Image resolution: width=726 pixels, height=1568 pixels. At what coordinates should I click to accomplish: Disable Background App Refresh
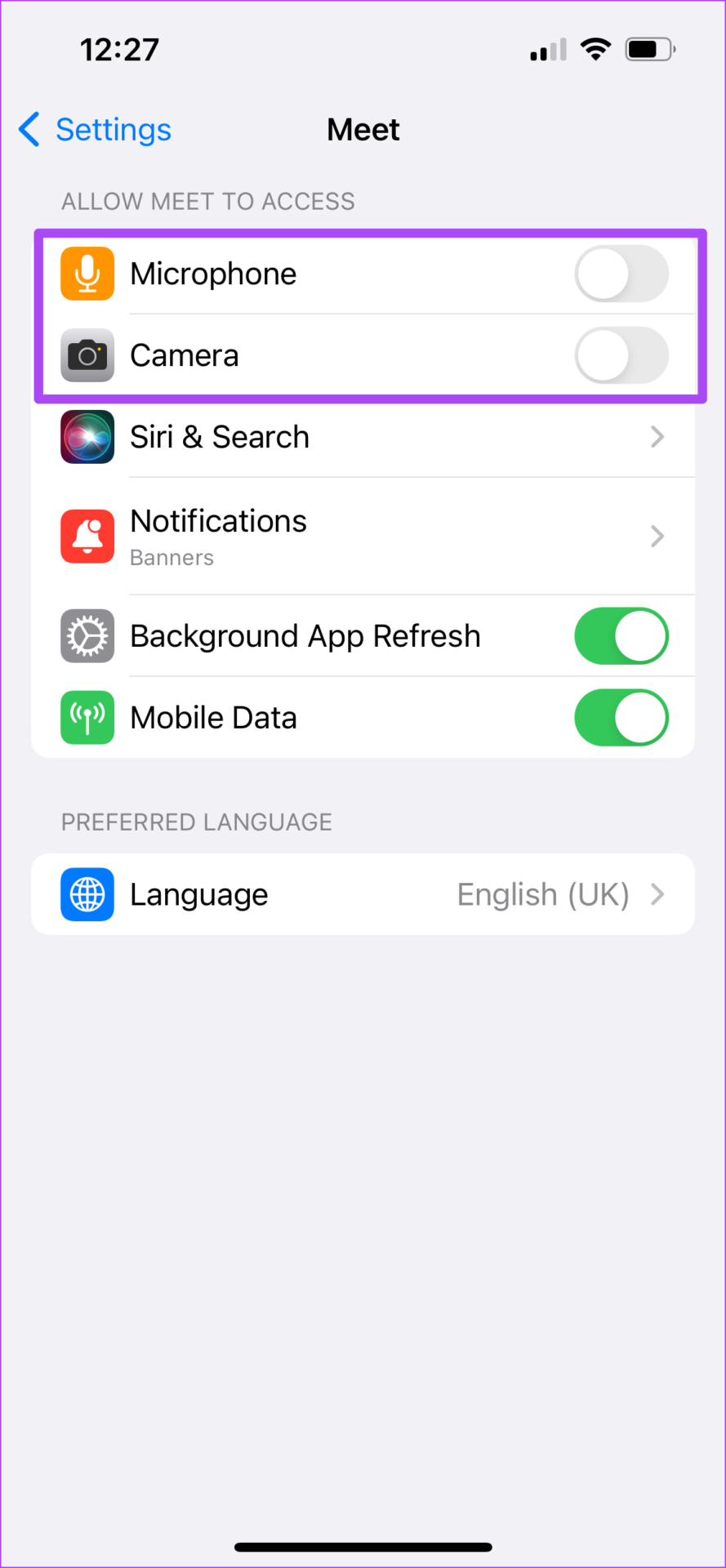click(x=621, y=636)
